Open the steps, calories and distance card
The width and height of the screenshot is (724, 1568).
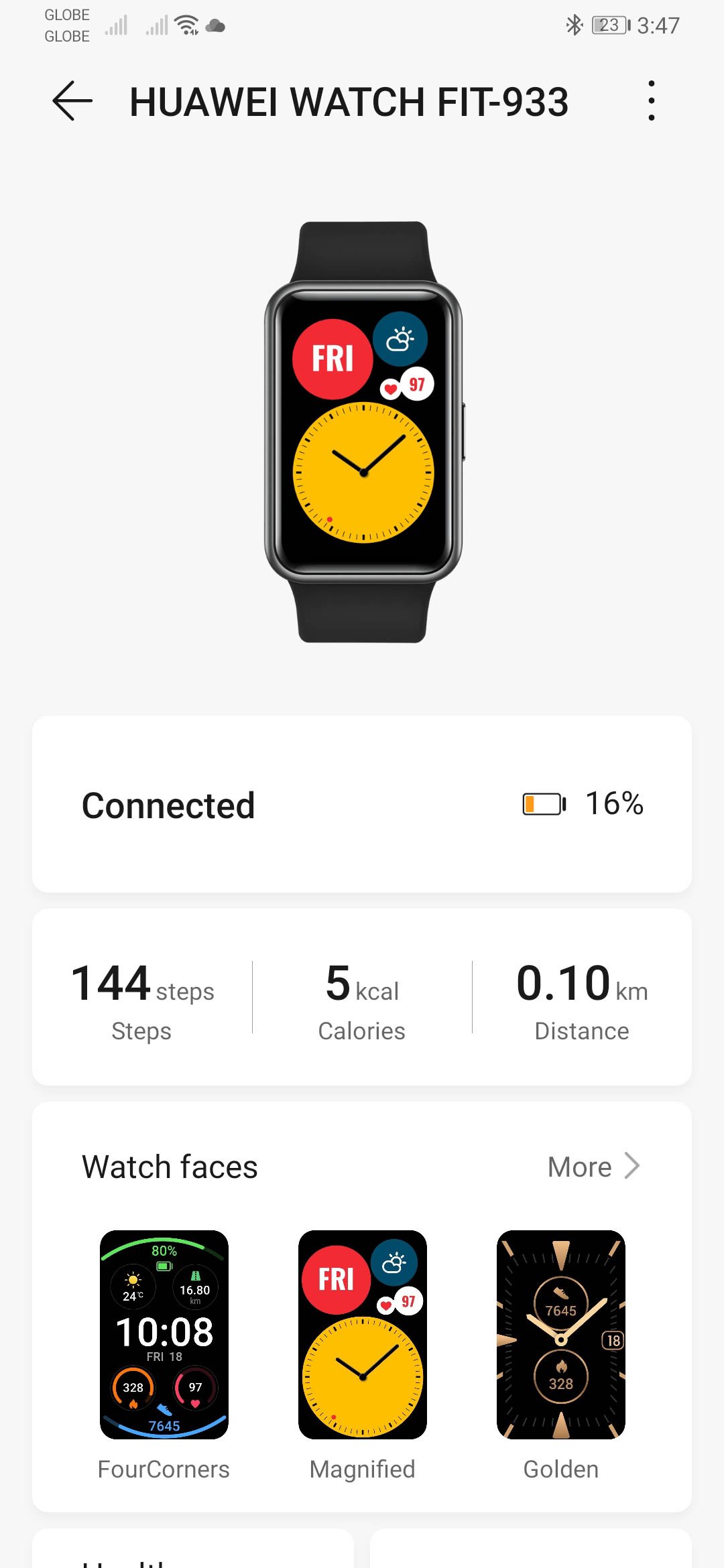pyautogui.click(x=362, y=996)
